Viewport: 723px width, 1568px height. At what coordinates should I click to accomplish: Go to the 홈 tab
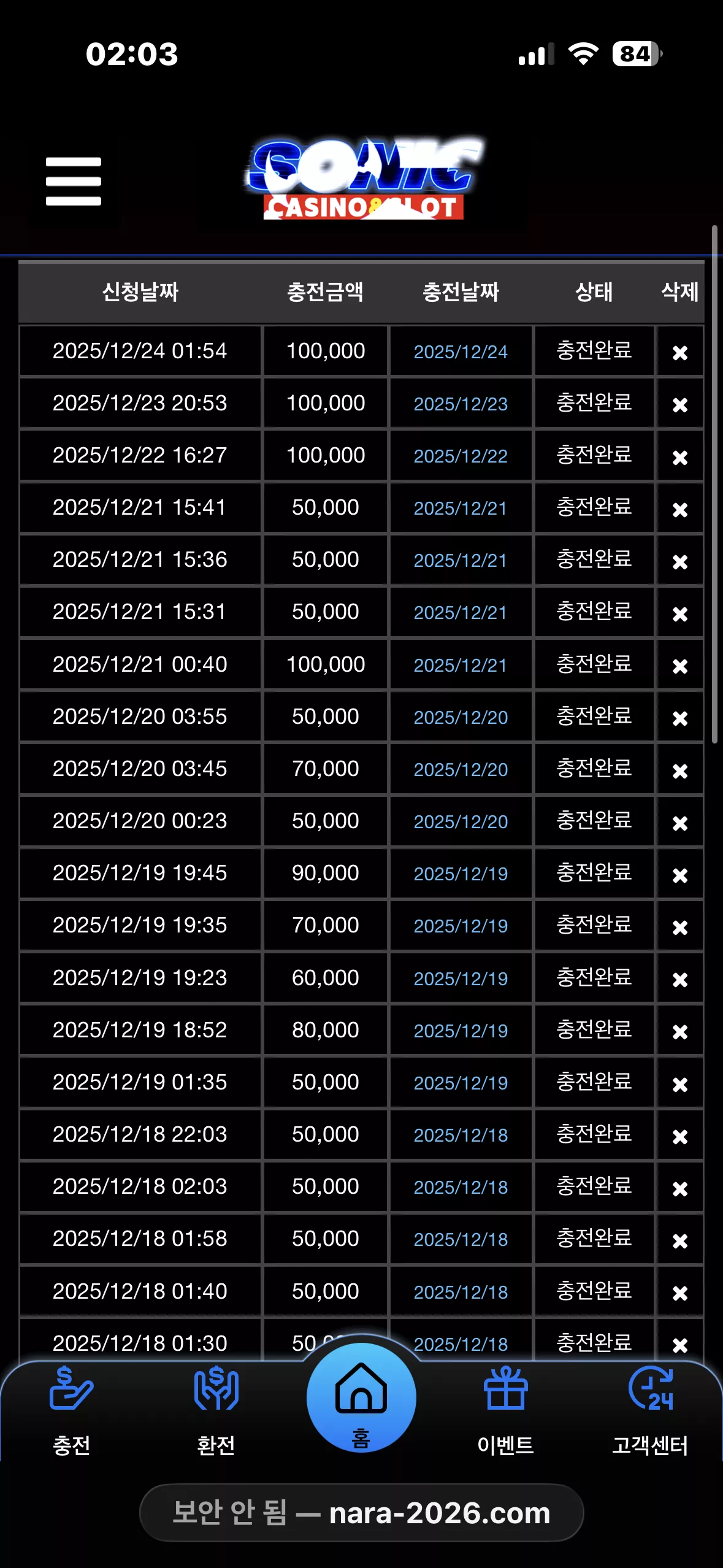pyautogui.click(x=361, y=1398)
